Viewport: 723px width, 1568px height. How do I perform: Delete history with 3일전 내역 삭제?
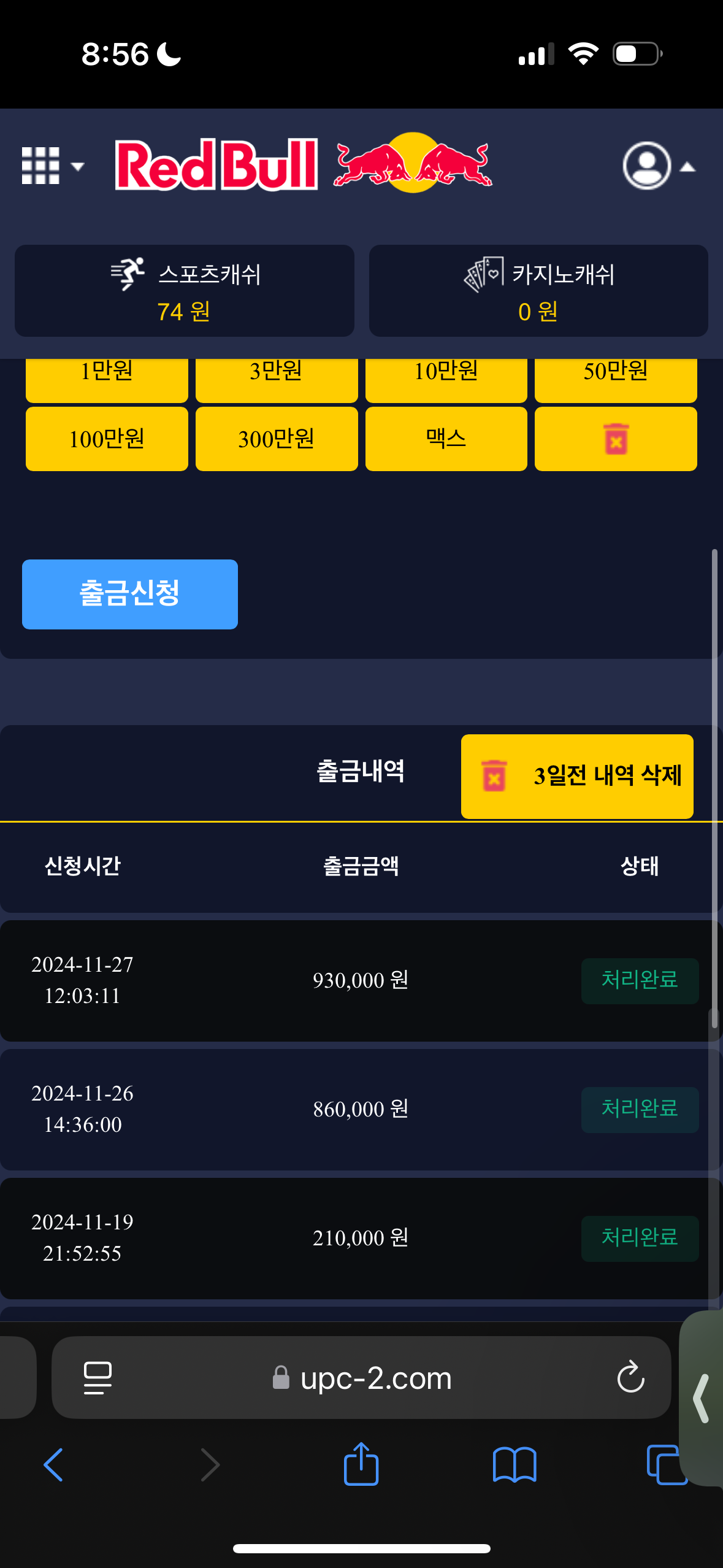tap(577, 776)
